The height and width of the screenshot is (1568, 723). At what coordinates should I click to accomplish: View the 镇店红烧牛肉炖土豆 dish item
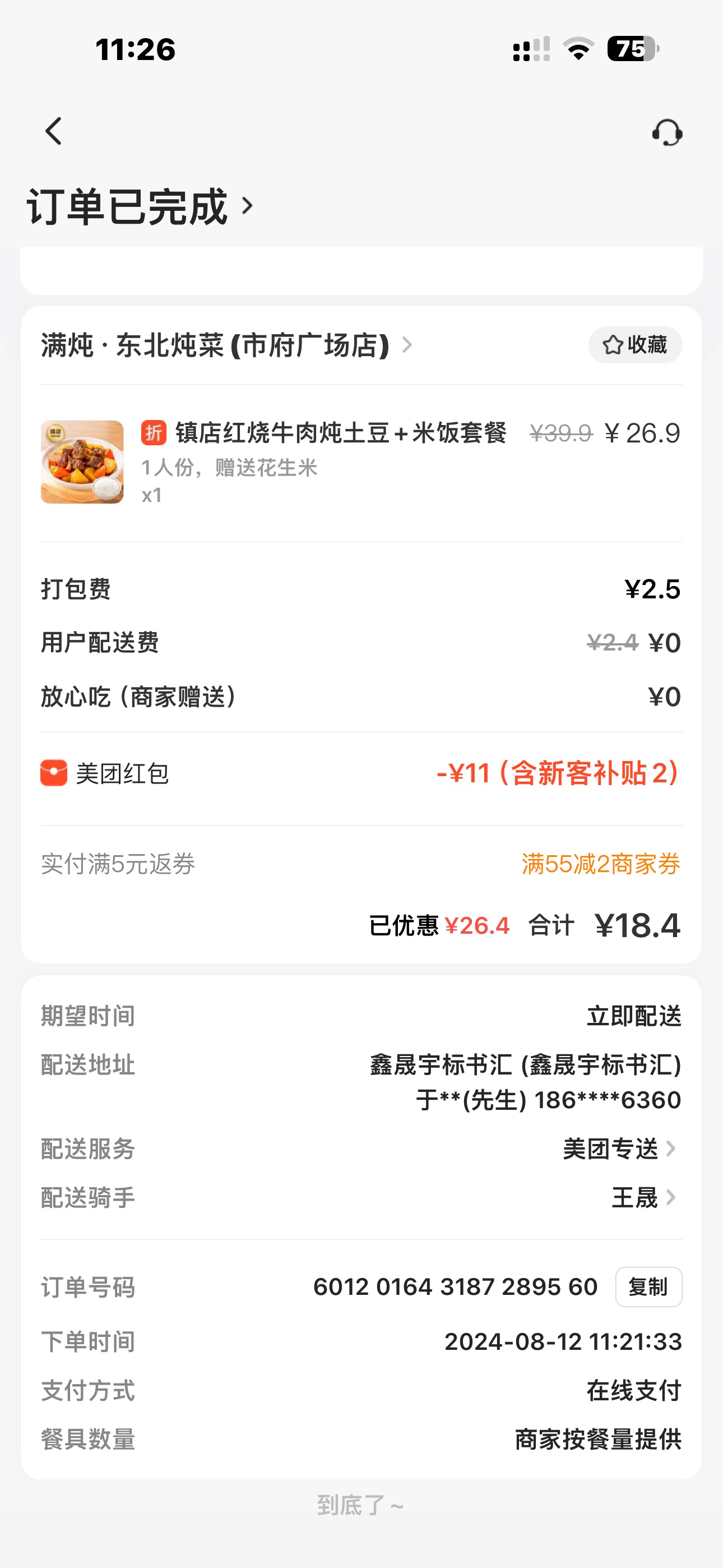click(341, 433)
